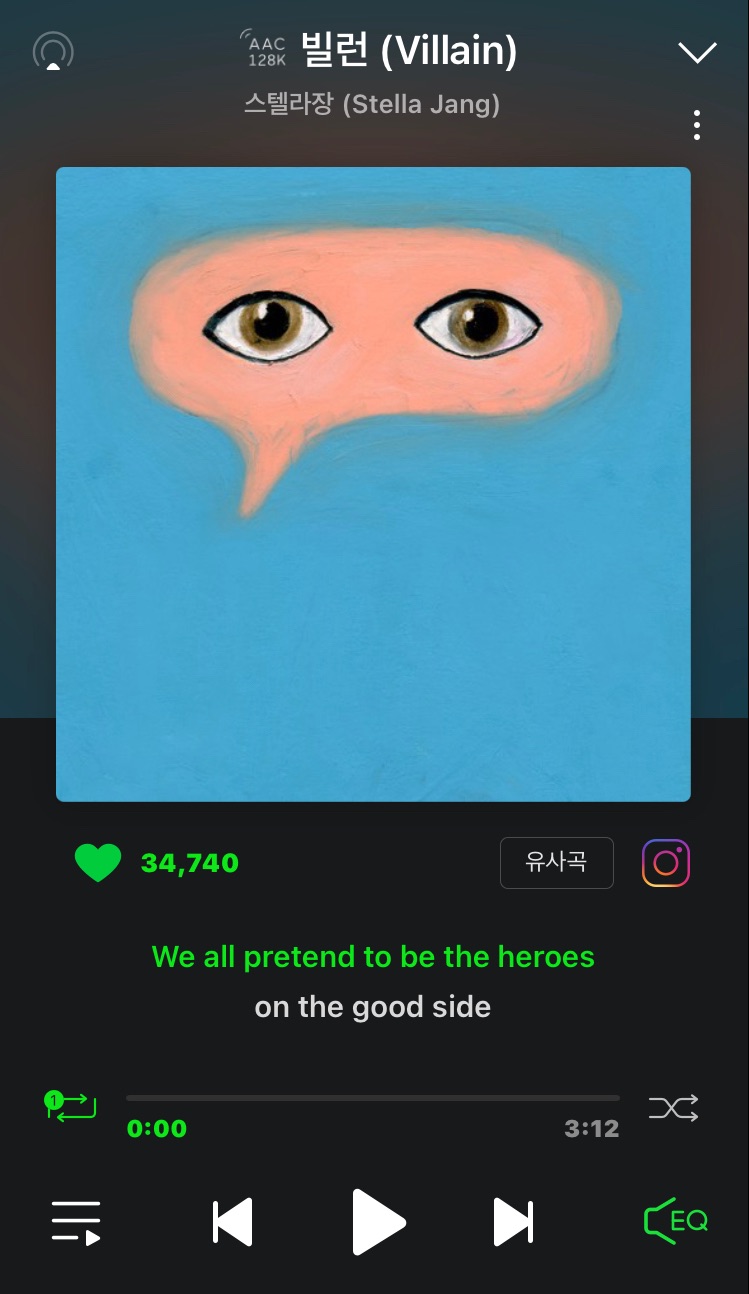Open the full lyrics view
Screen dimensions: 749x1294
pos(373,981)
